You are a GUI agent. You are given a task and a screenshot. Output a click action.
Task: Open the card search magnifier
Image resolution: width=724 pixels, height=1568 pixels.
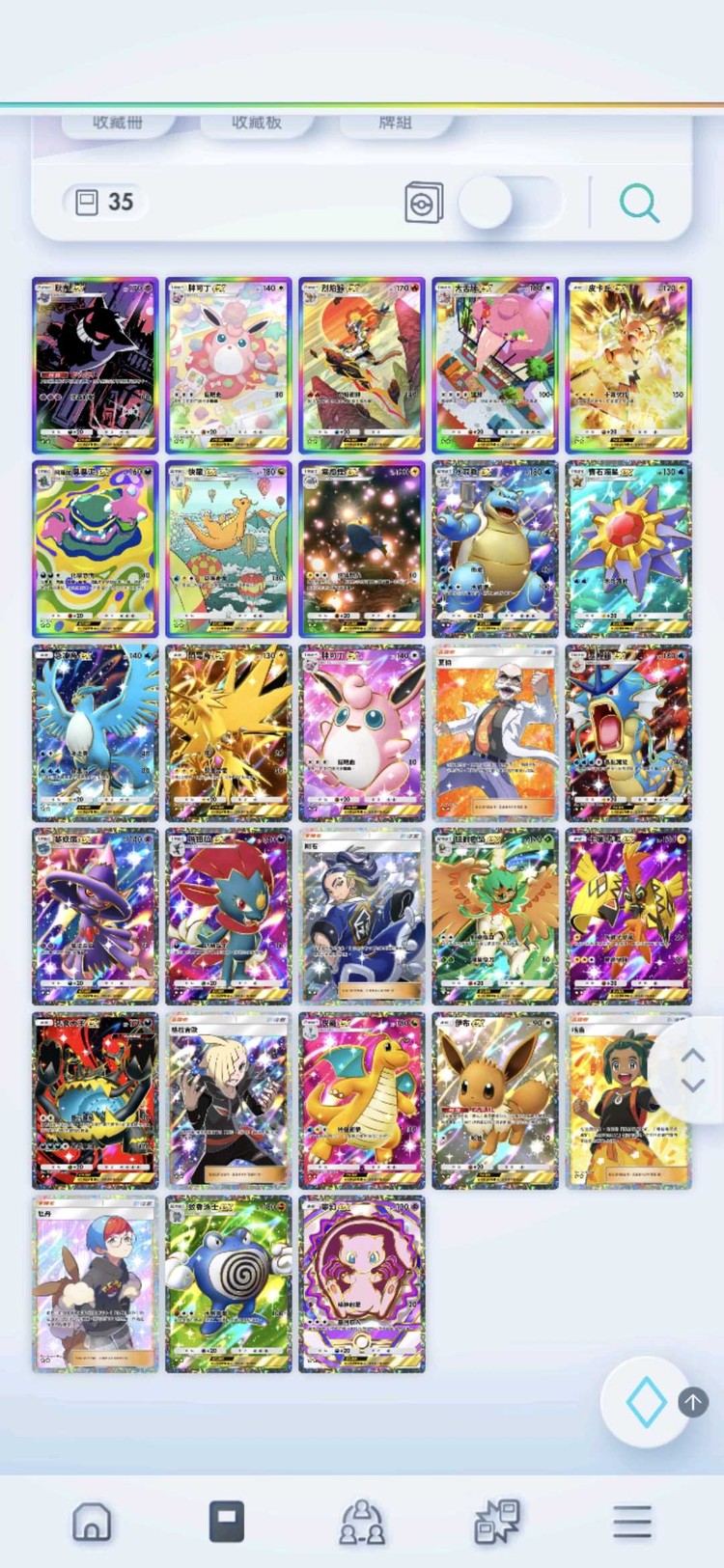coord(639,204)
